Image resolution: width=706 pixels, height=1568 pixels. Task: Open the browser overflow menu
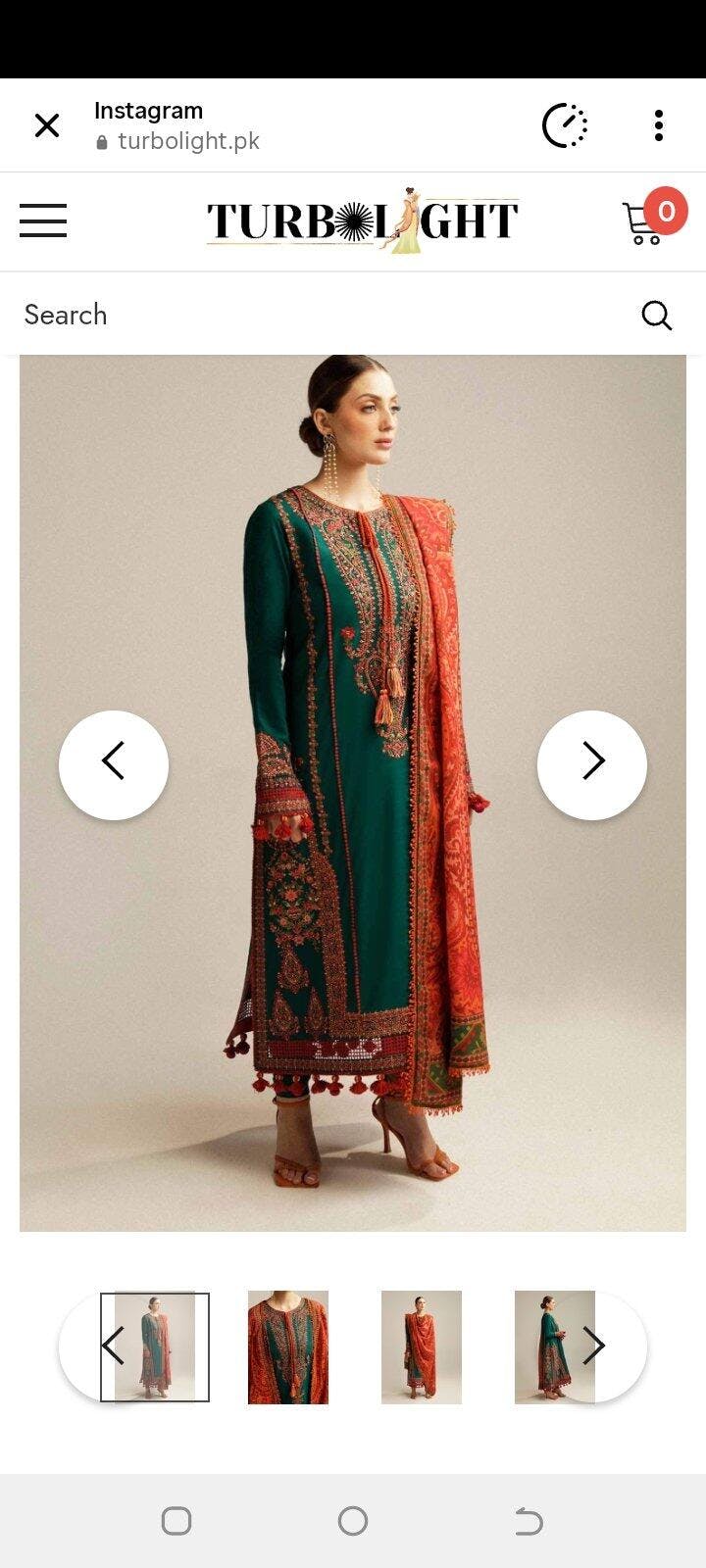659,125
